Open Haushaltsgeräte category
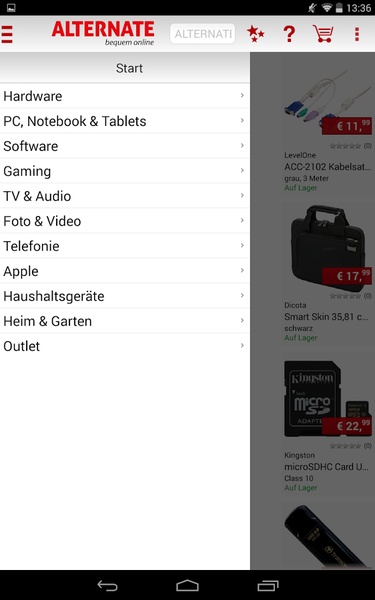 point(125,296)
